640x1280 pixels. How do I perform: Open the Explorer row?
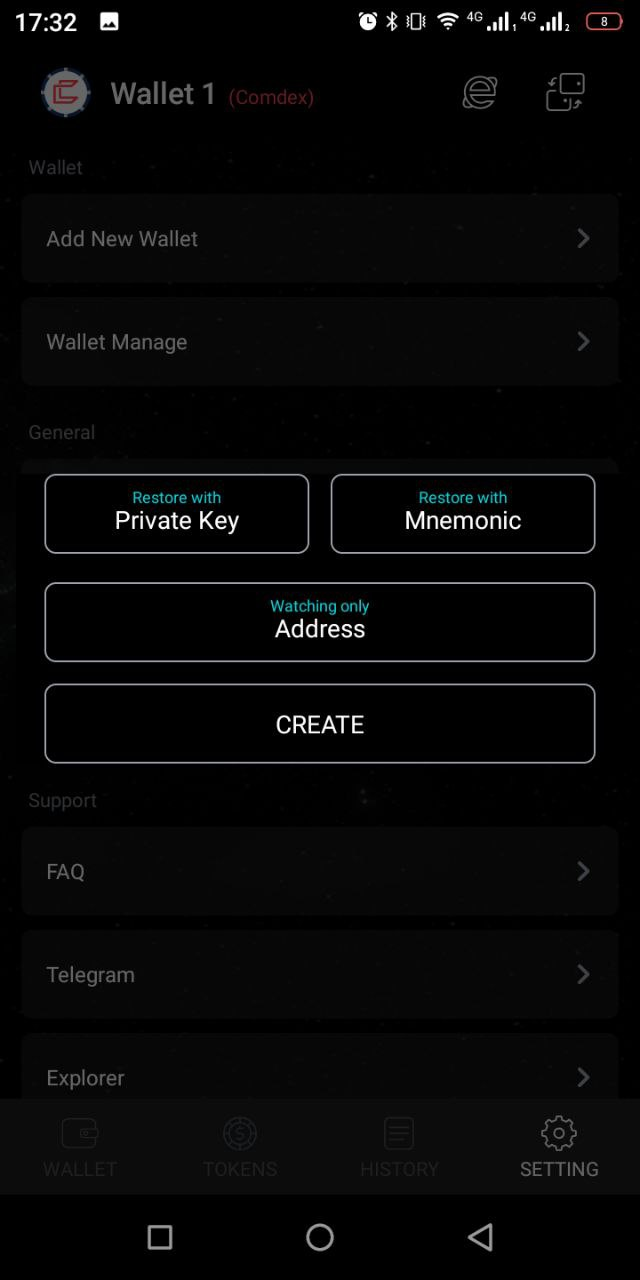point(320,1077)
